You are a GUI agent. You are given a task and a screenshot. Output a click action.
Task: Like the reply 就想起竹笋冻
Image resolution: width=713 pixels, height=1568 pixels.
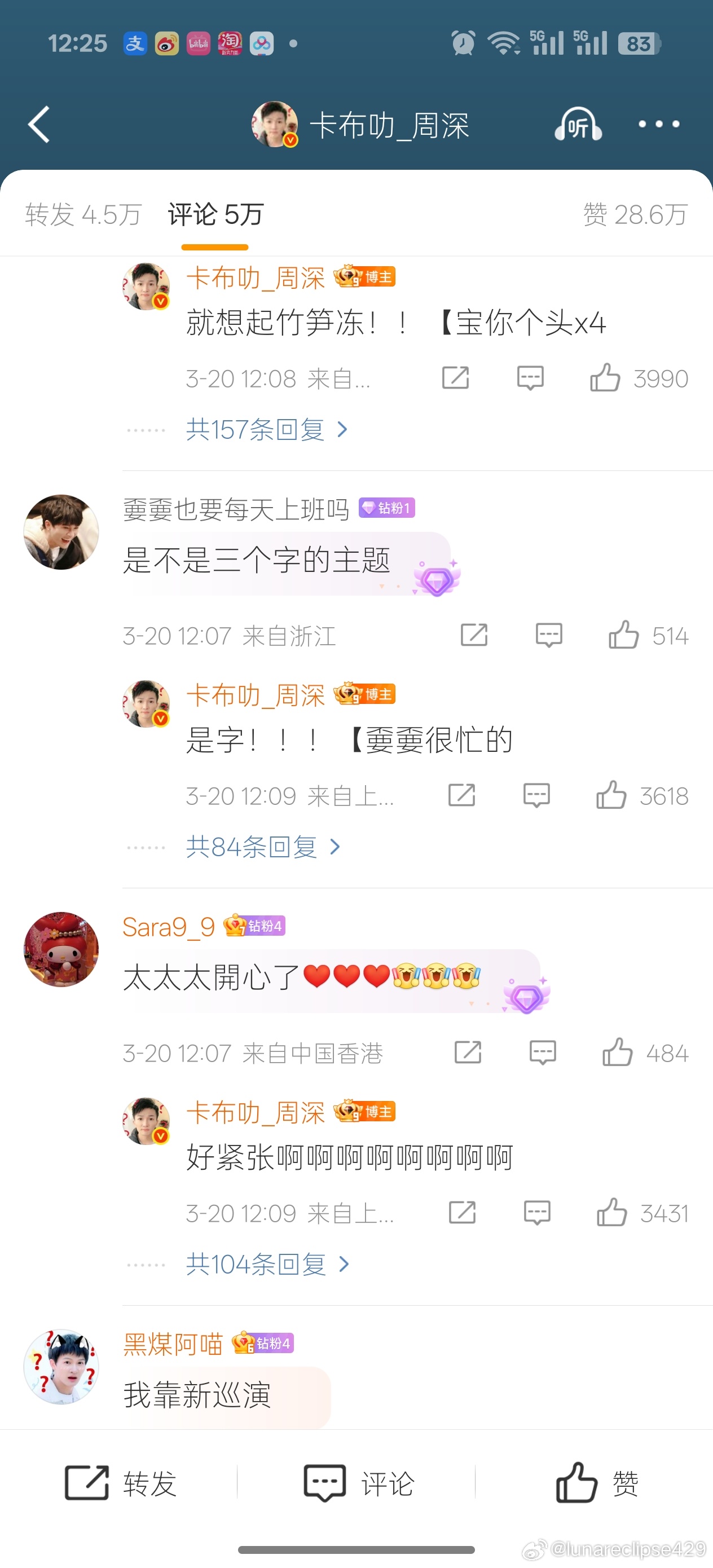pos(605,378)
